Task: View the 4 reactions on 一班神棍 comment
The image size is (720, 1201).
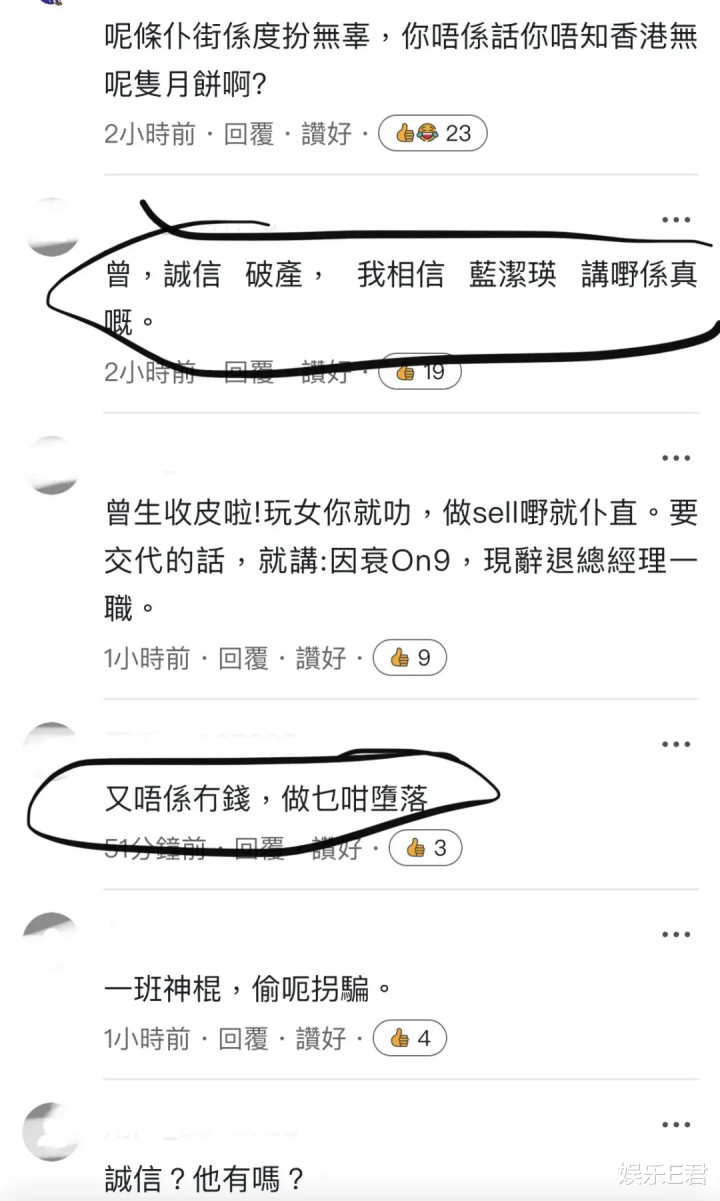Action: pos(410,1038)
